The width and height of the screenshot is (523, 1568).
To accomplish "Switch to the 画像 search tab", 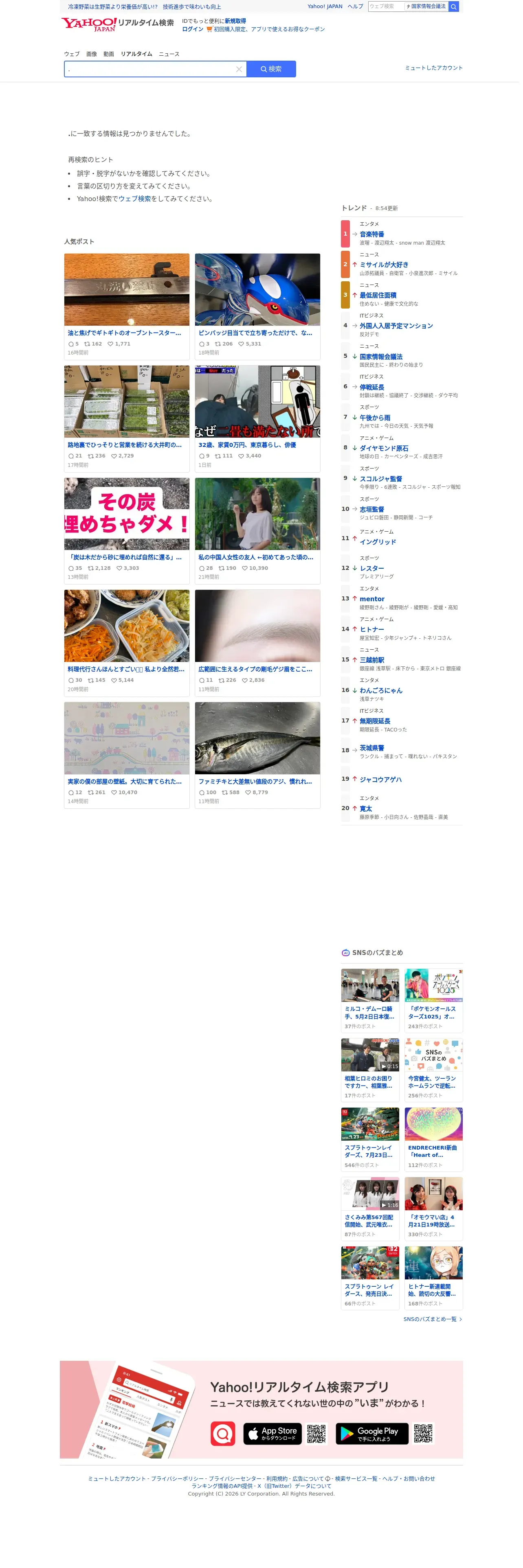I will tap(92, 54).
